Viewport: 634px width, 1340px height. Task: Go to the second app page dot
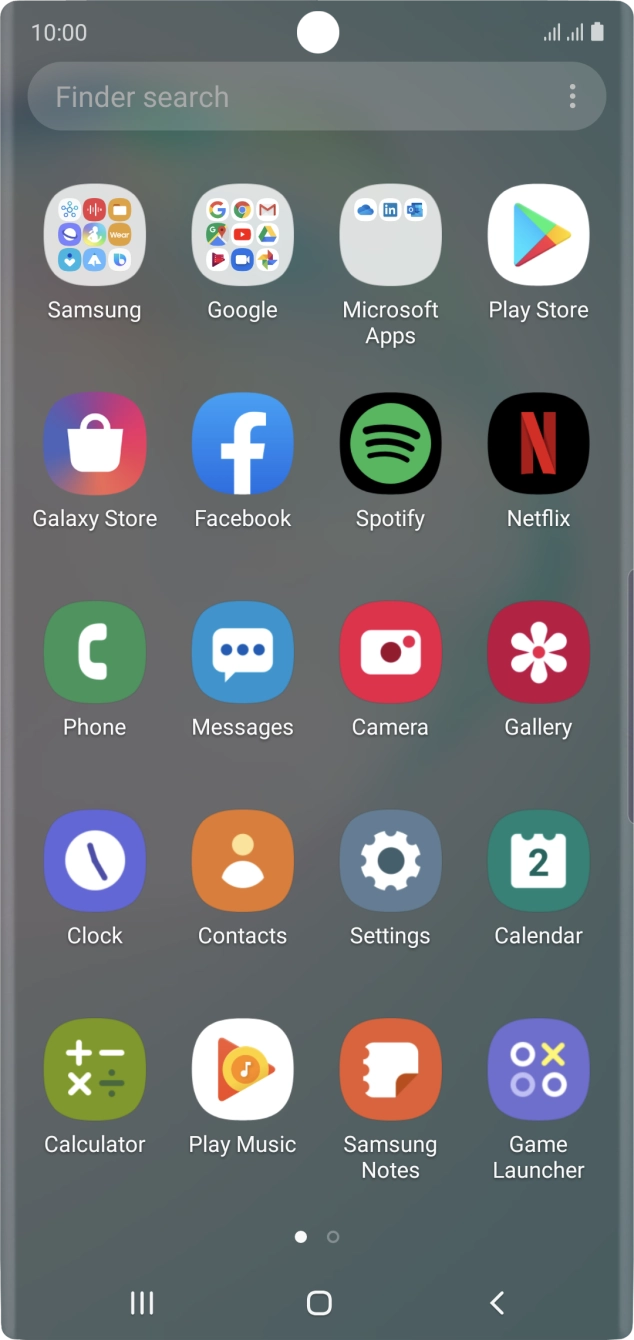click(333, 1237)
